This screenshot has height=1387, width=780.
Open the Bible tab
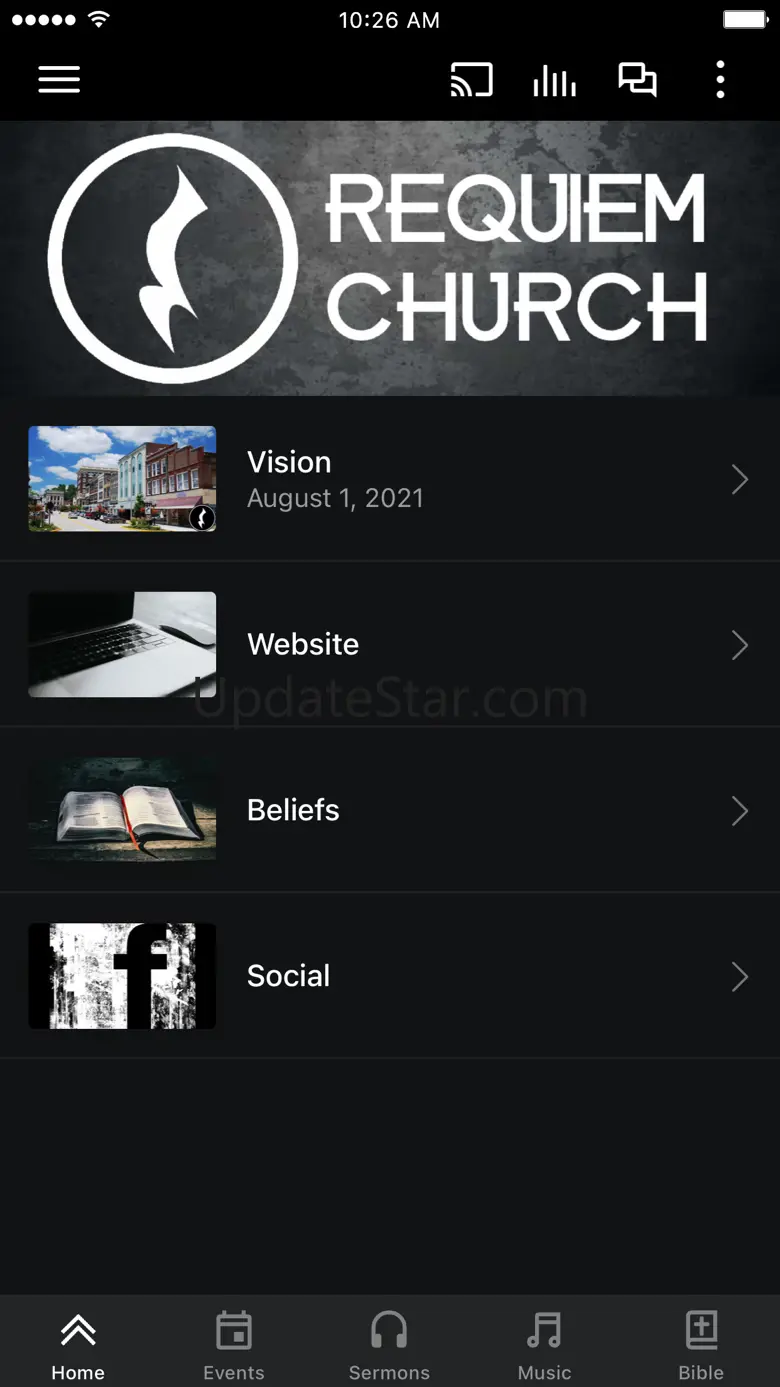click(x=701, y=1345)
